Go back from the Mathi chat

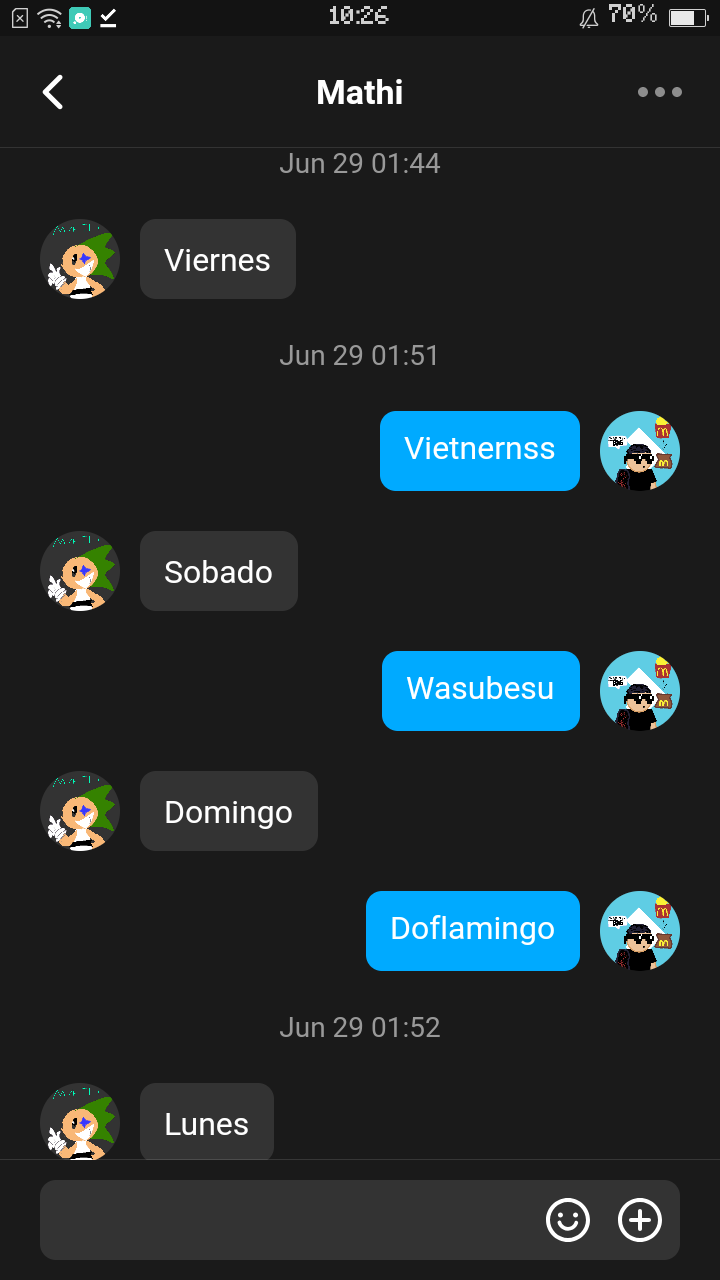coord(53,92)
